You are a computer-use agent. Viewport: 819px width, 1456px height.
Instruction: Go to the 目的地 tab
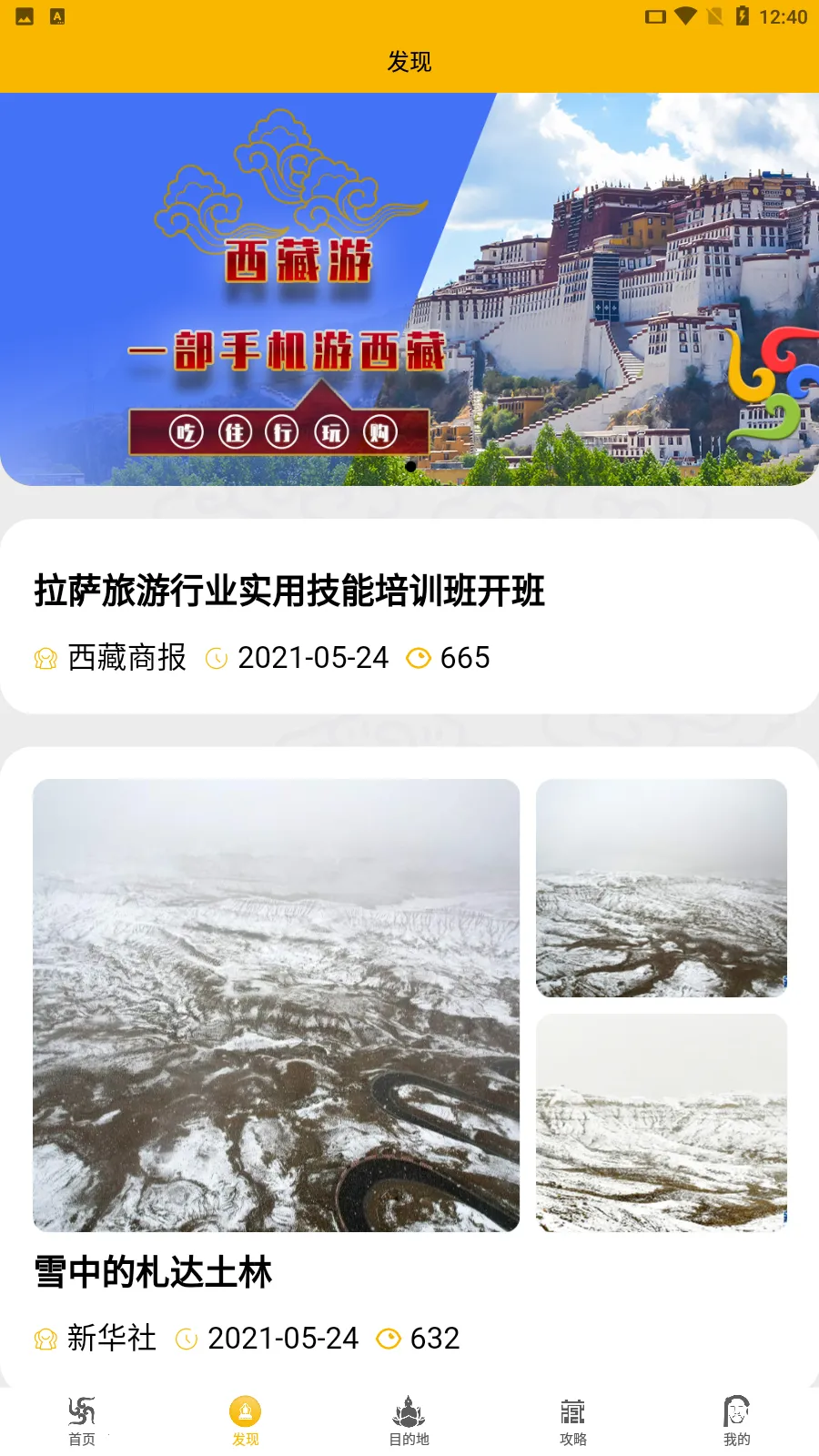(409, 1421)
